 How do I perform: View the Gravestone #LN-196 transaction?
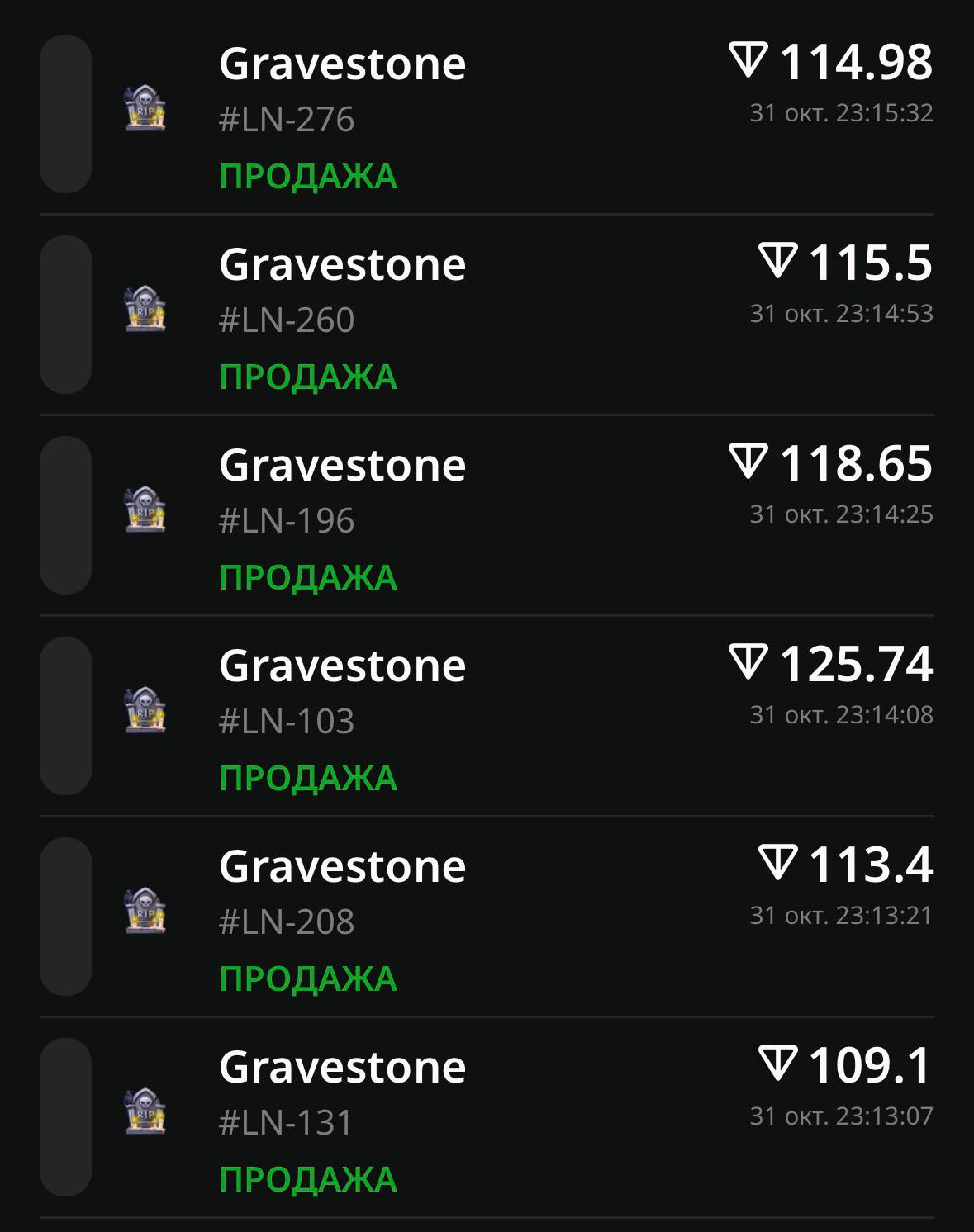click(487, 515)
